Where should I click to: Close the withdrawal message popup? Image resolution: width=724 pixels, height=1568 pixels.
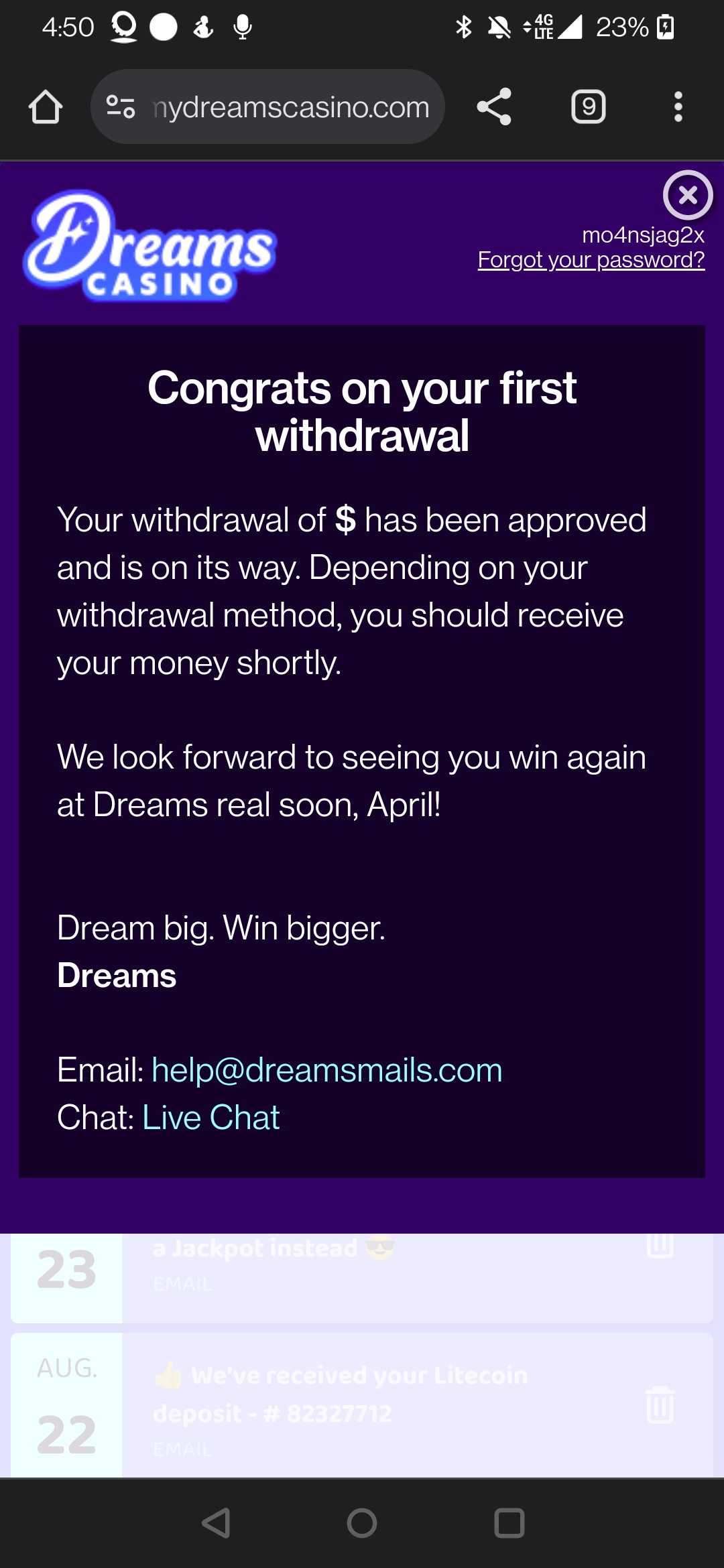pos(687,195)
